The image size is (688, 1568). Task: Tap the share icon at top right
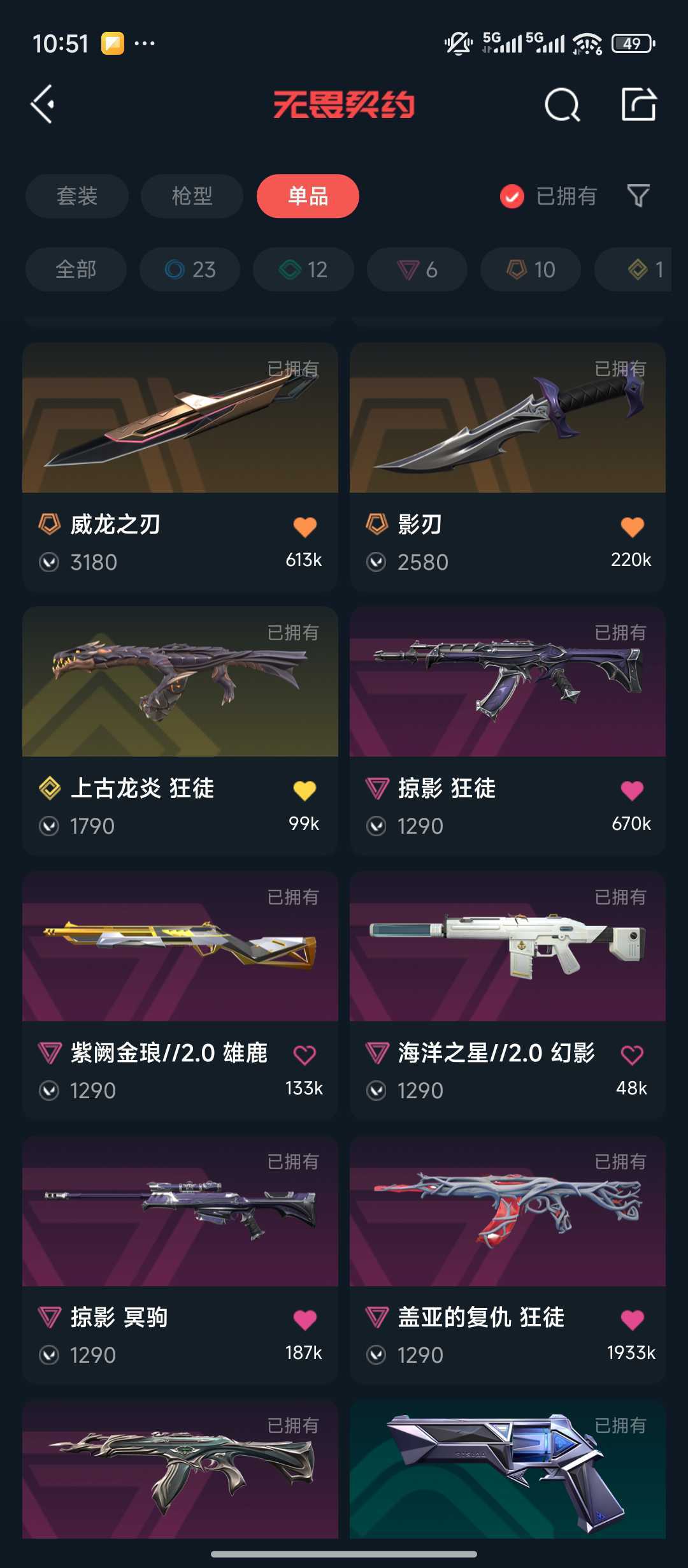(x=638, y=104)
